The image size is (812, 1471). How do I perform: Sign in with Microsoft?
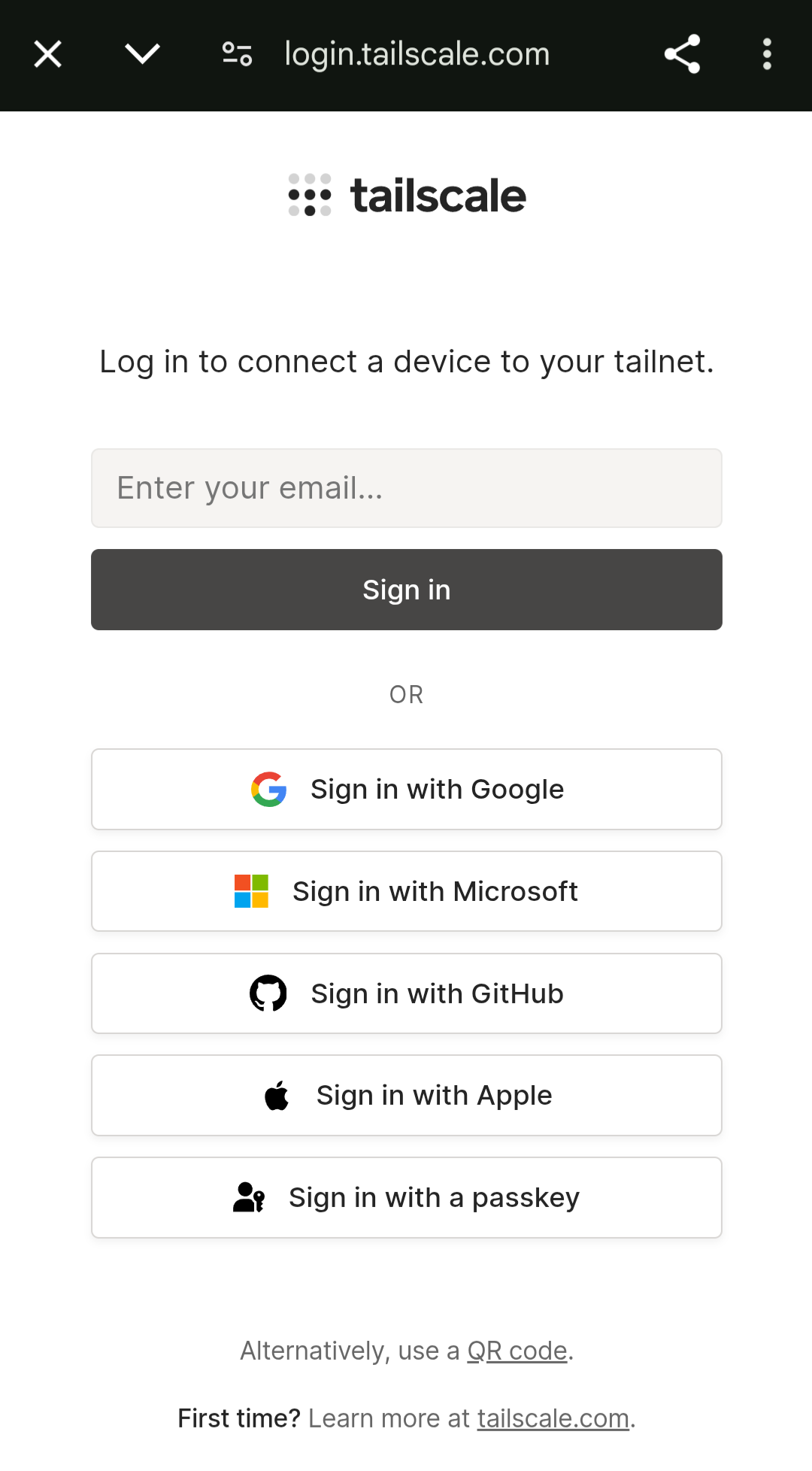(406, 891)
